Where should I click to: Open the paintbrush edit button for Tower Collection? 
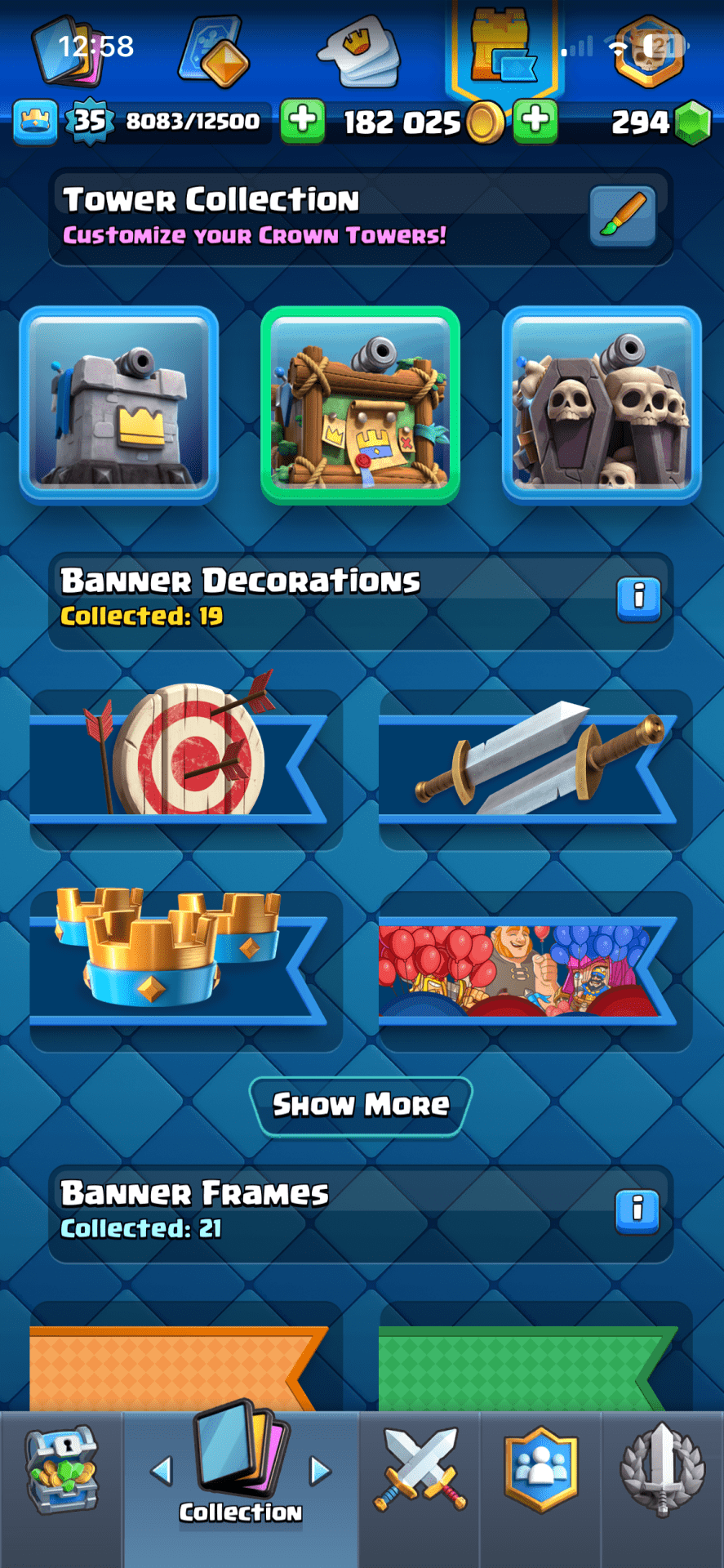[x=623, y=216]
